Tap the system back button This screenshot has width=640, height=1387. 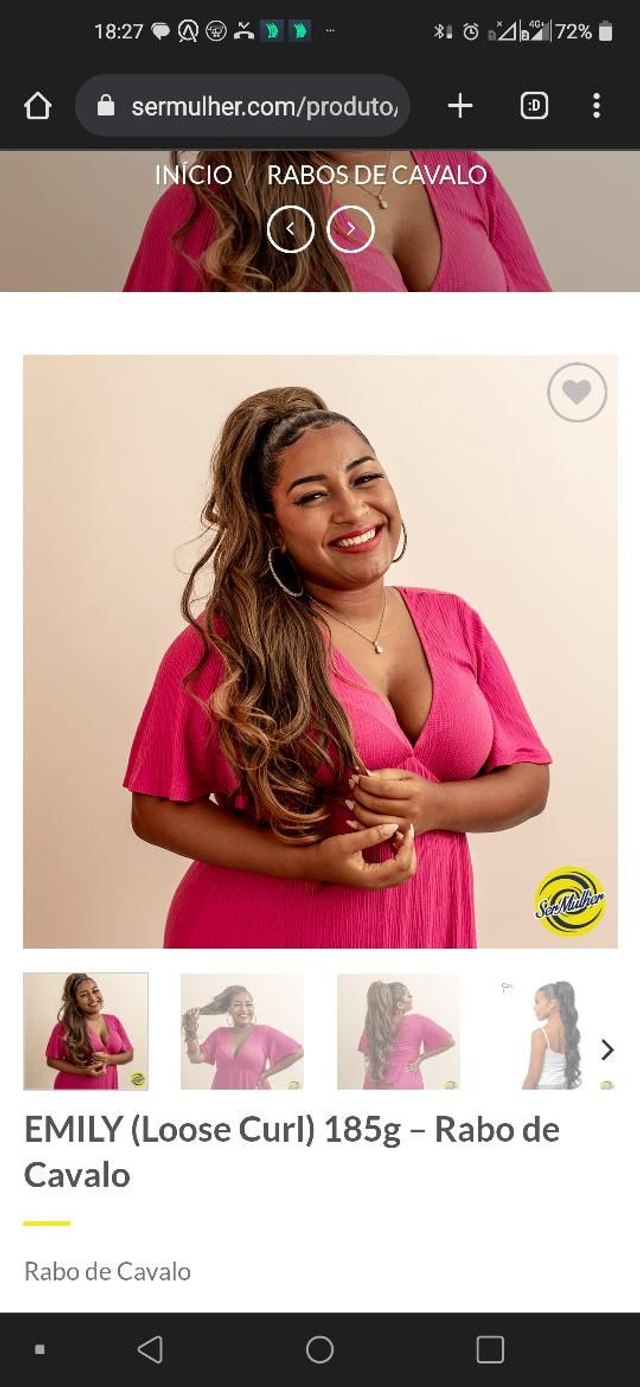(x=150, y=1350)
